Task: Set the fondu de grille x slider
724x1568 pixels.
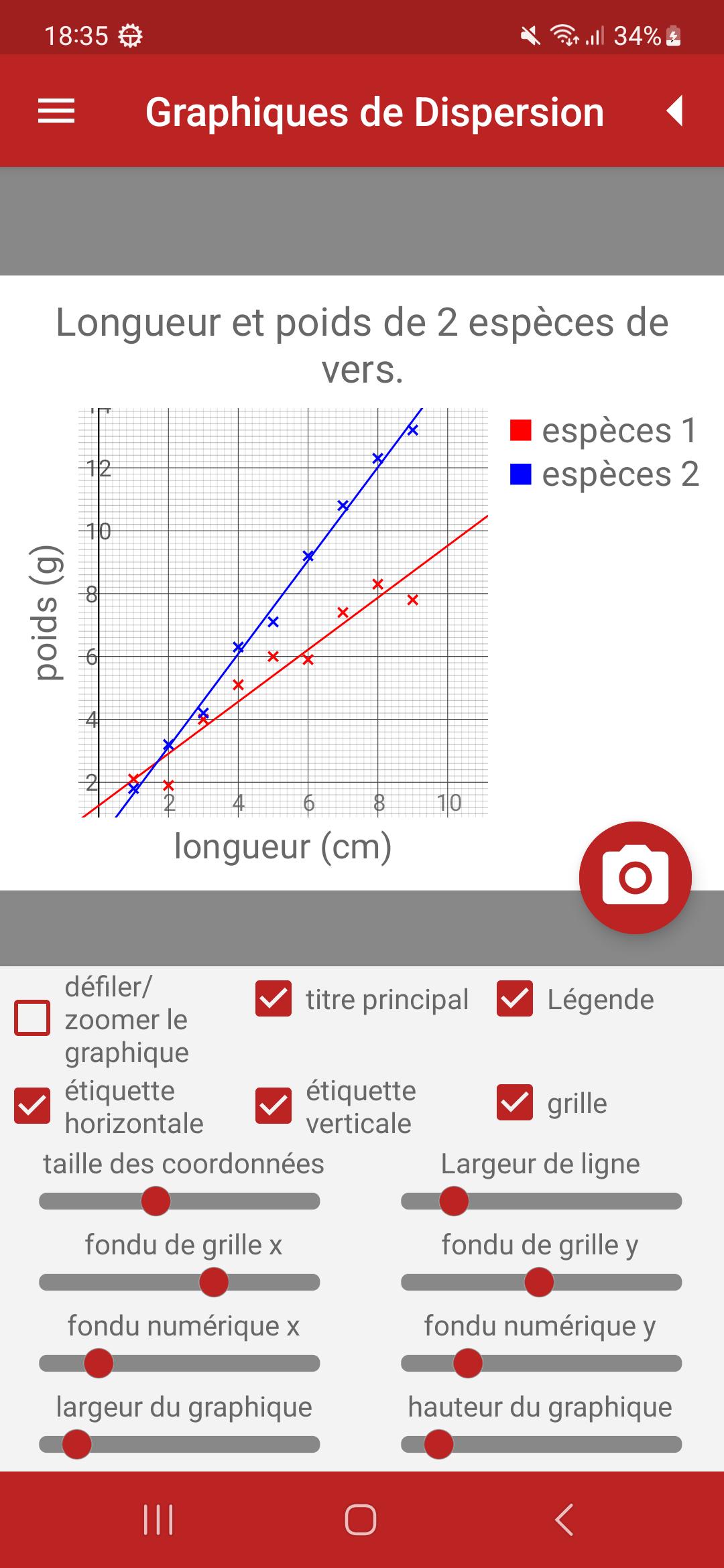Action: pyautogui.click(x=180, y=1282)
